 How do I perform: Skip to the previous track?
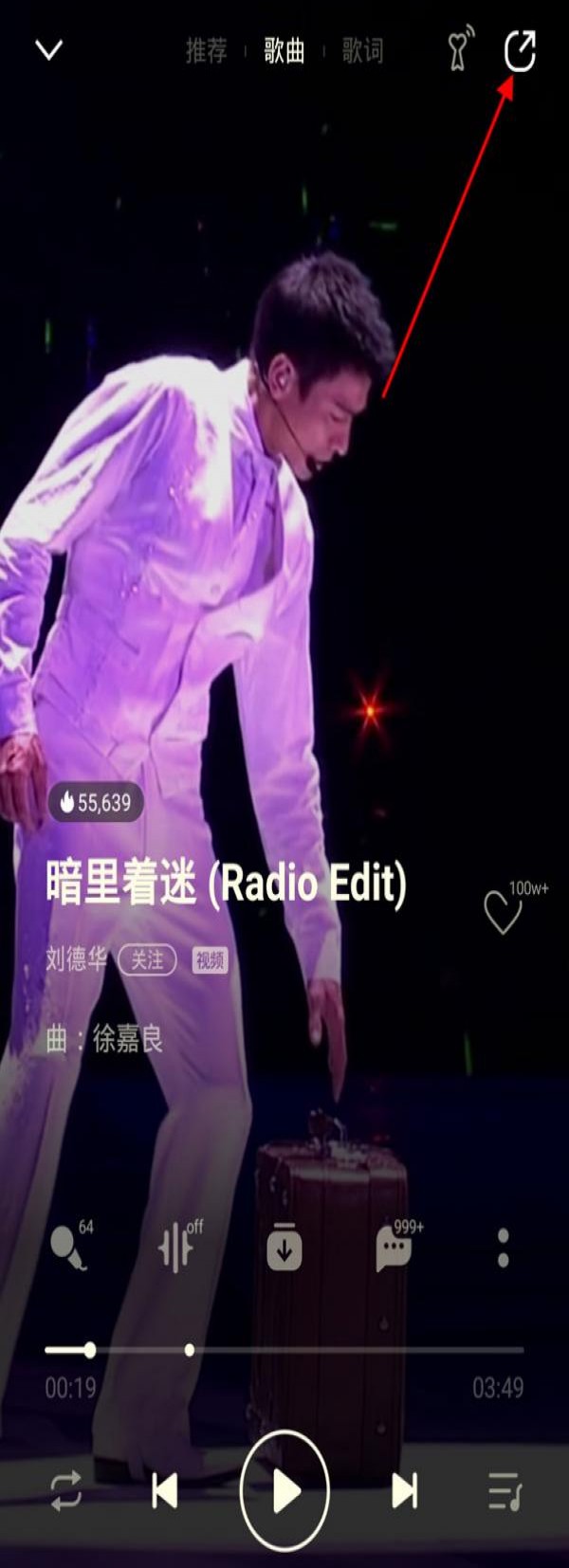[x=165, y=1490]
